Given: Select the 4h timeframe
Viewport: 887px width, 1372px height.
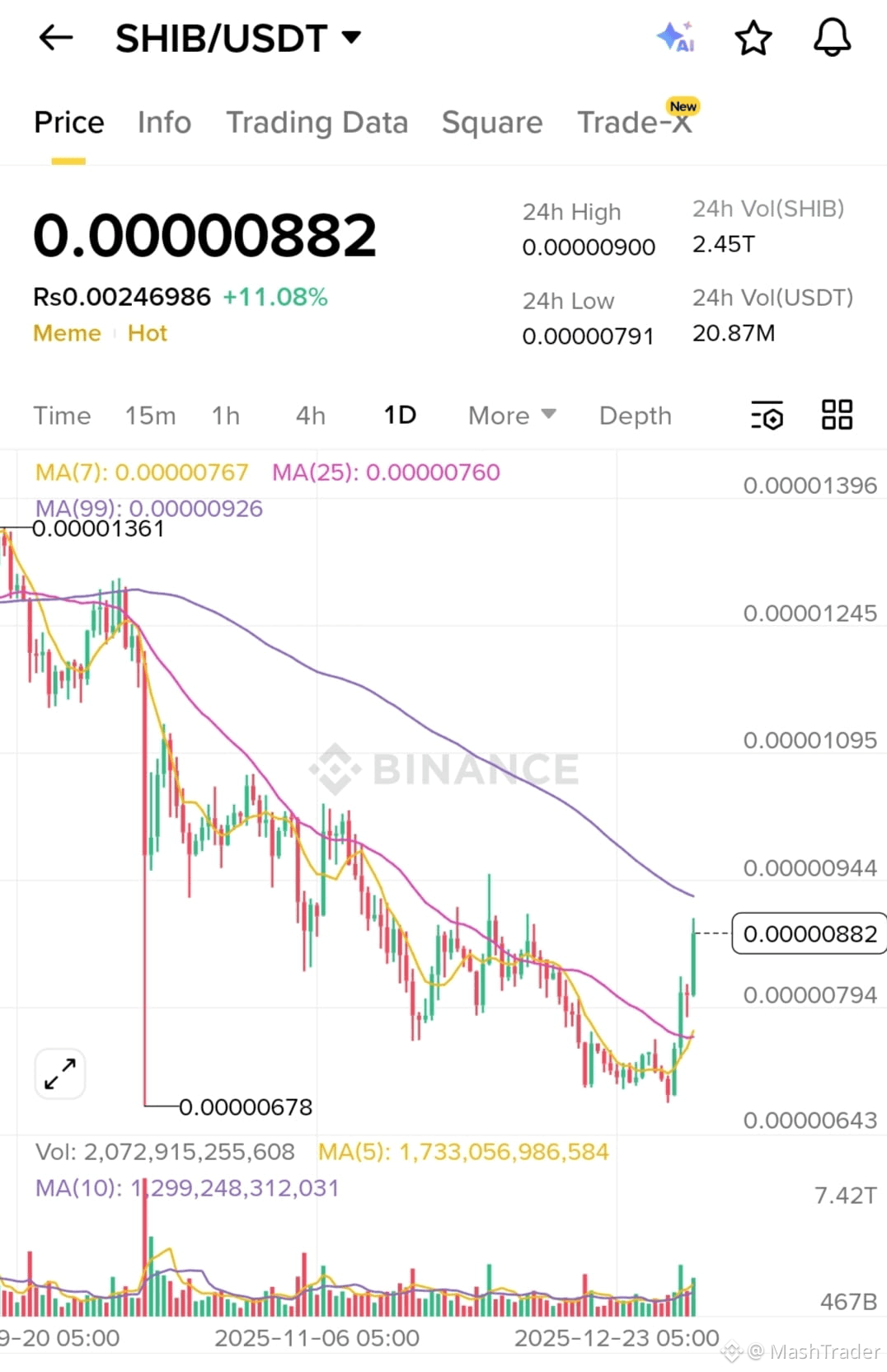Looking at the screenshot, I should pos(309,416).
